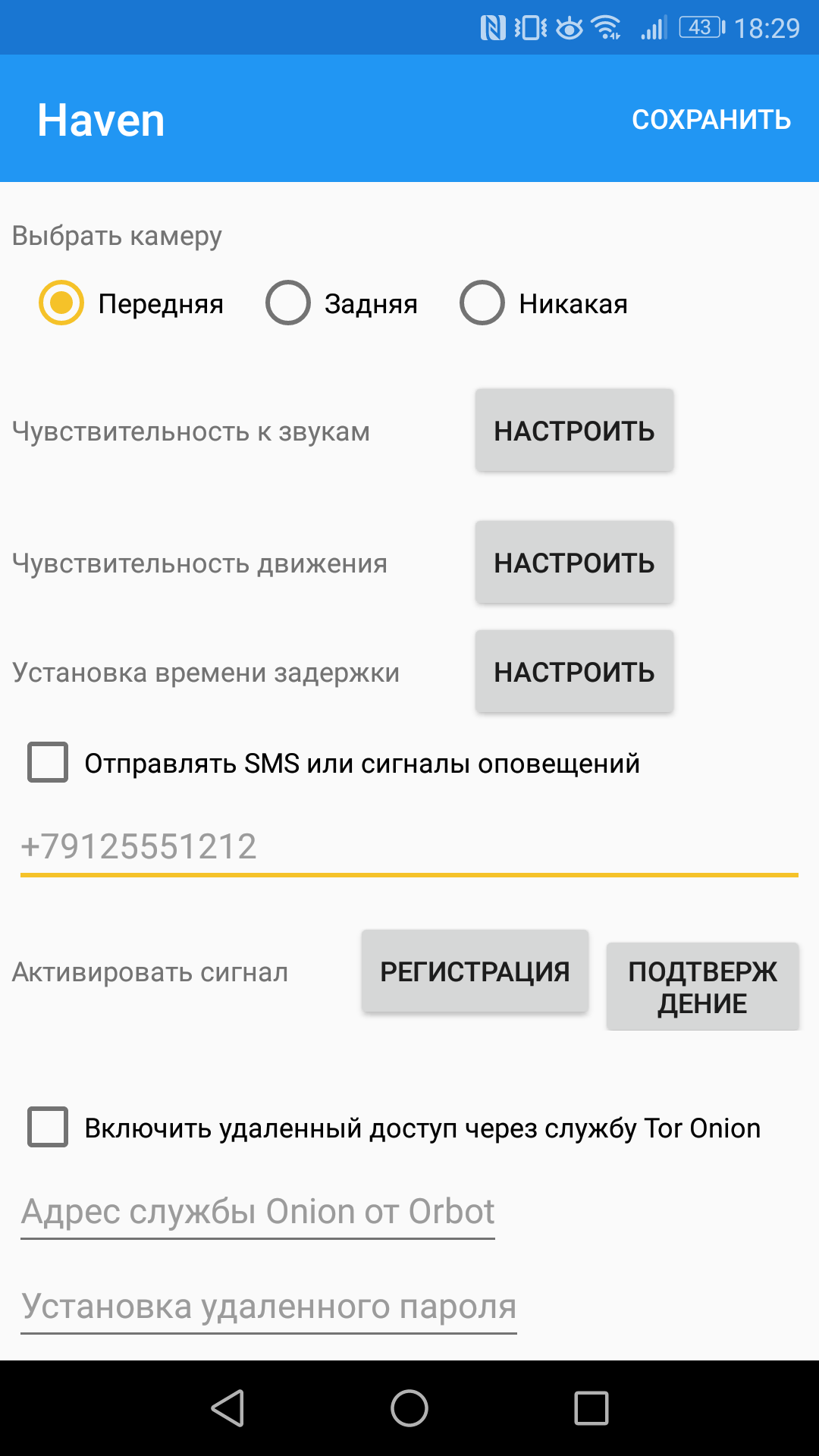Select the Передняя camera option
The image size is (819, 1456).
tap(61, 303)
